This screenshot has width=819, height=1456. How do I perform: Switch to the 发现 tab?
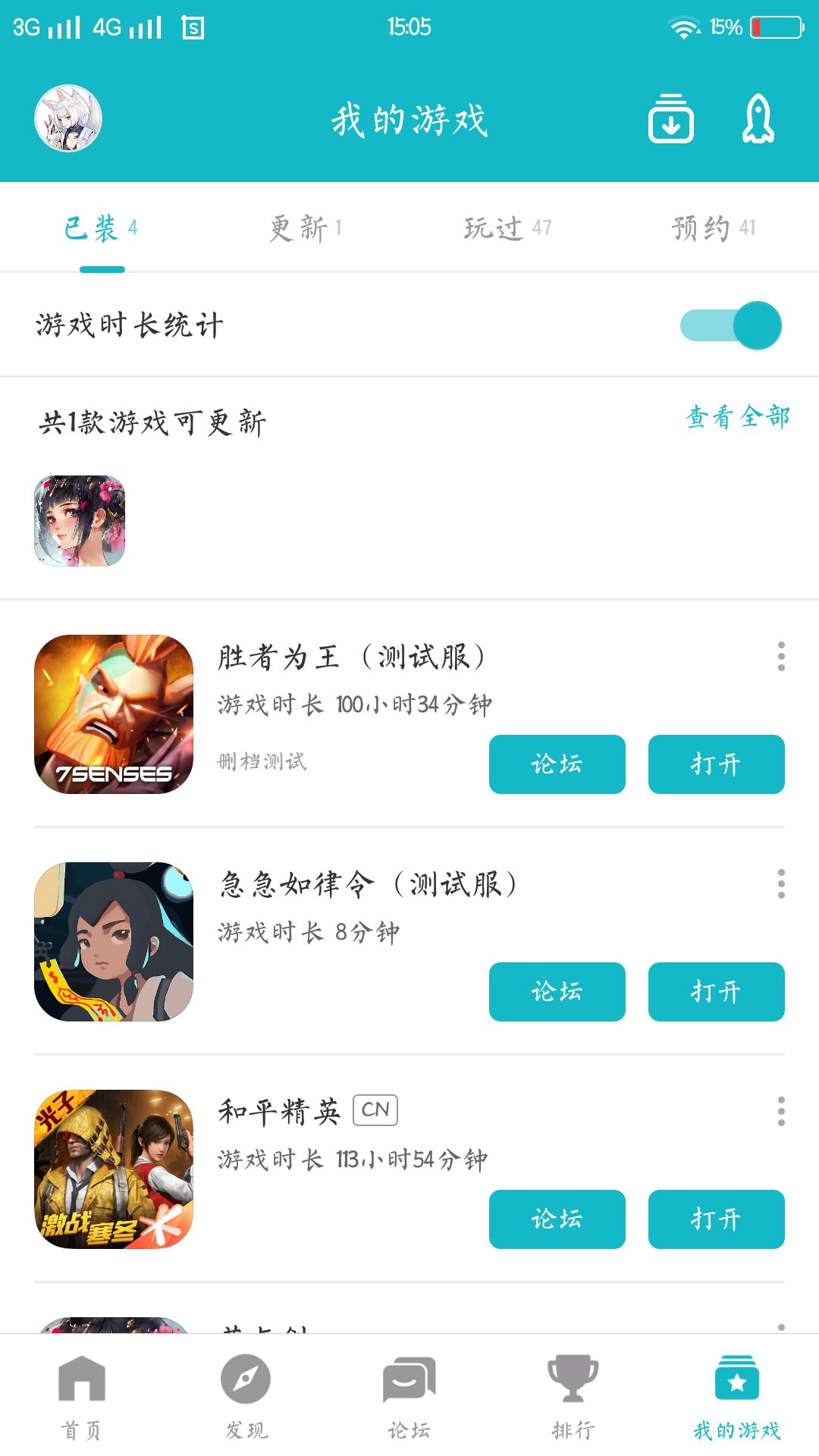pyautogui.click(x=246, y=1397)
